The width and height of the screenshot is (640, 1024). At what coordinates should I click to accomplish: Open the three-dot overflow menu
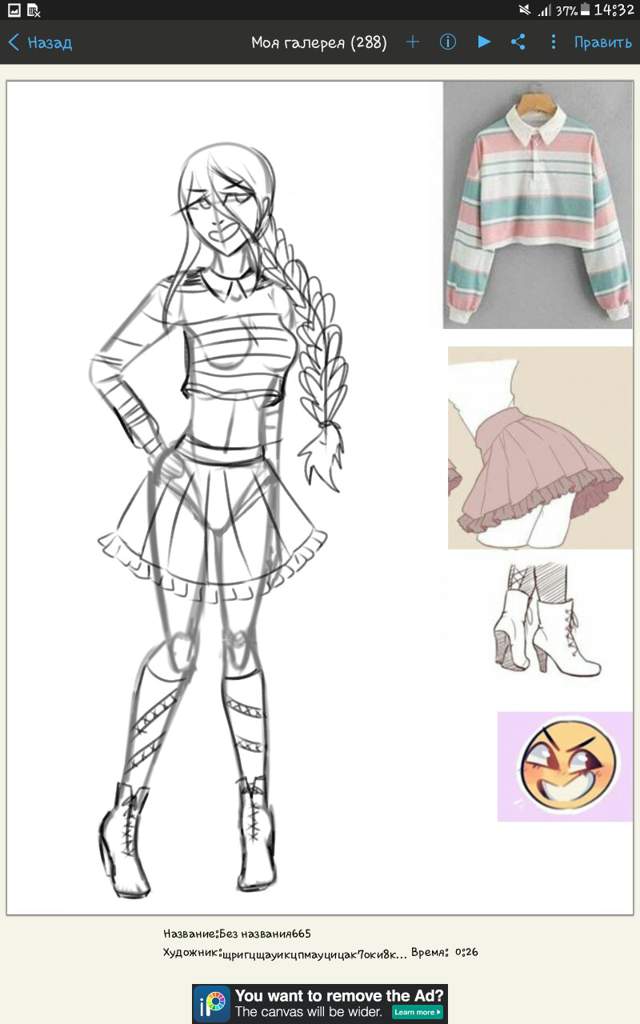coord(553,42)
